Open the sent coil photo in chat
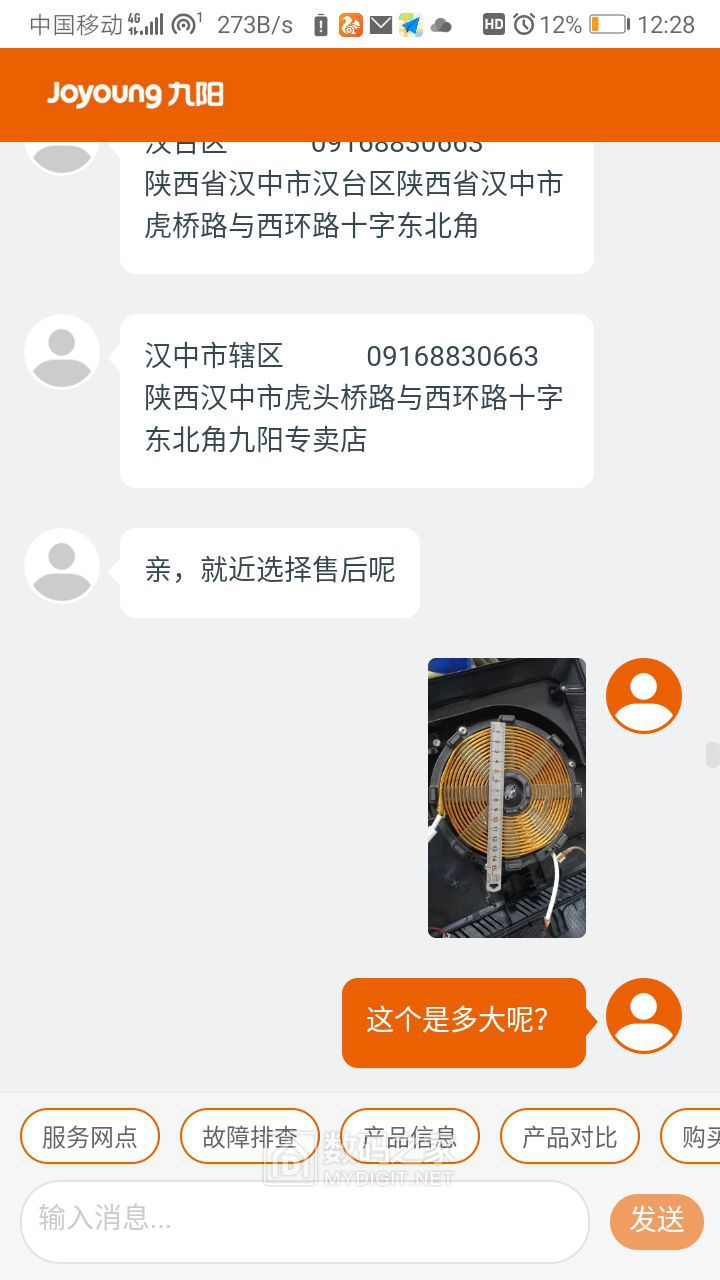The width and height of the screenshot is (720, 1280). 507,797
